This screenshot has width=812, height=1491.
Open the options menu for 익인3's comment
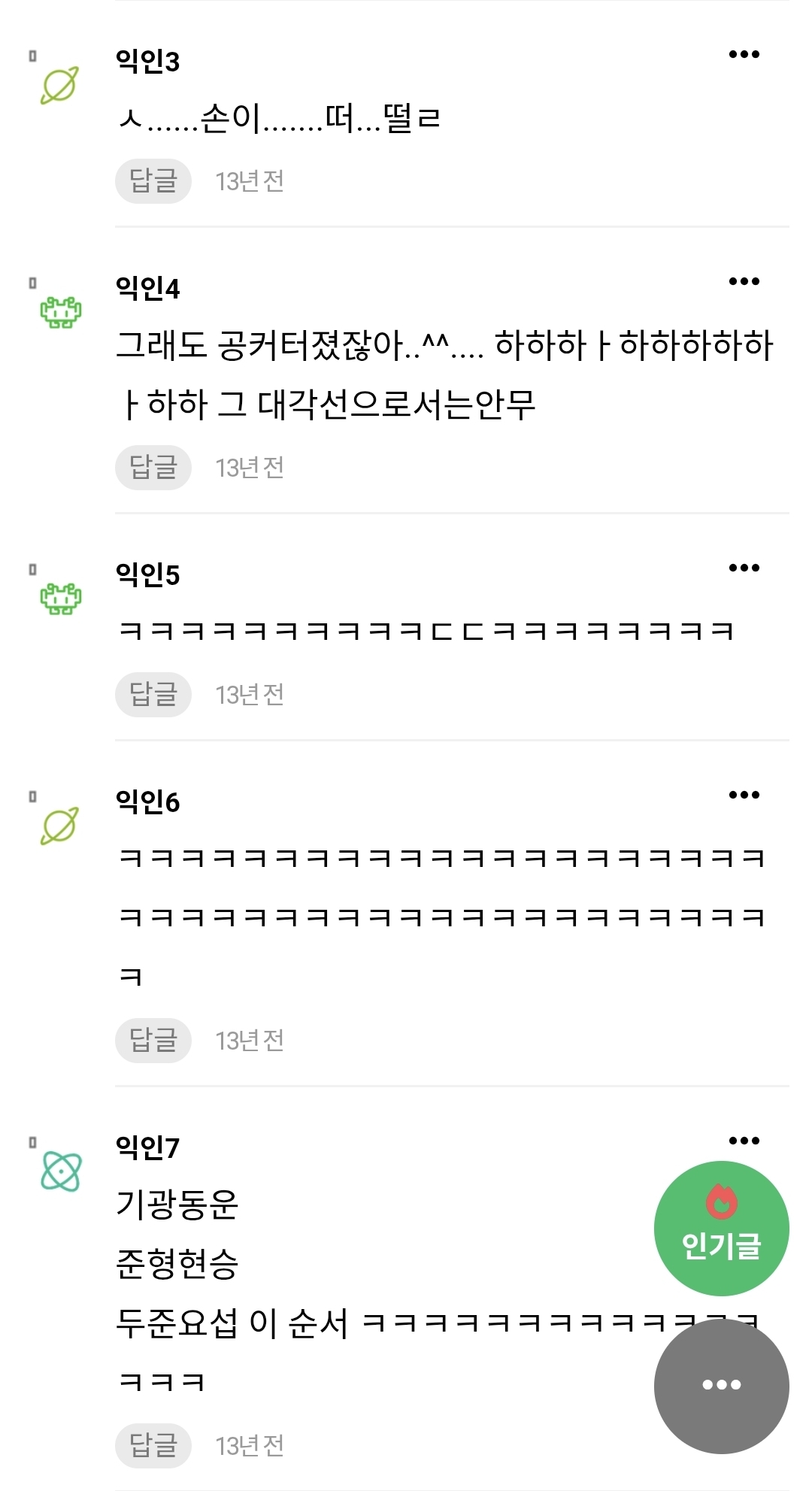(745, 55)
